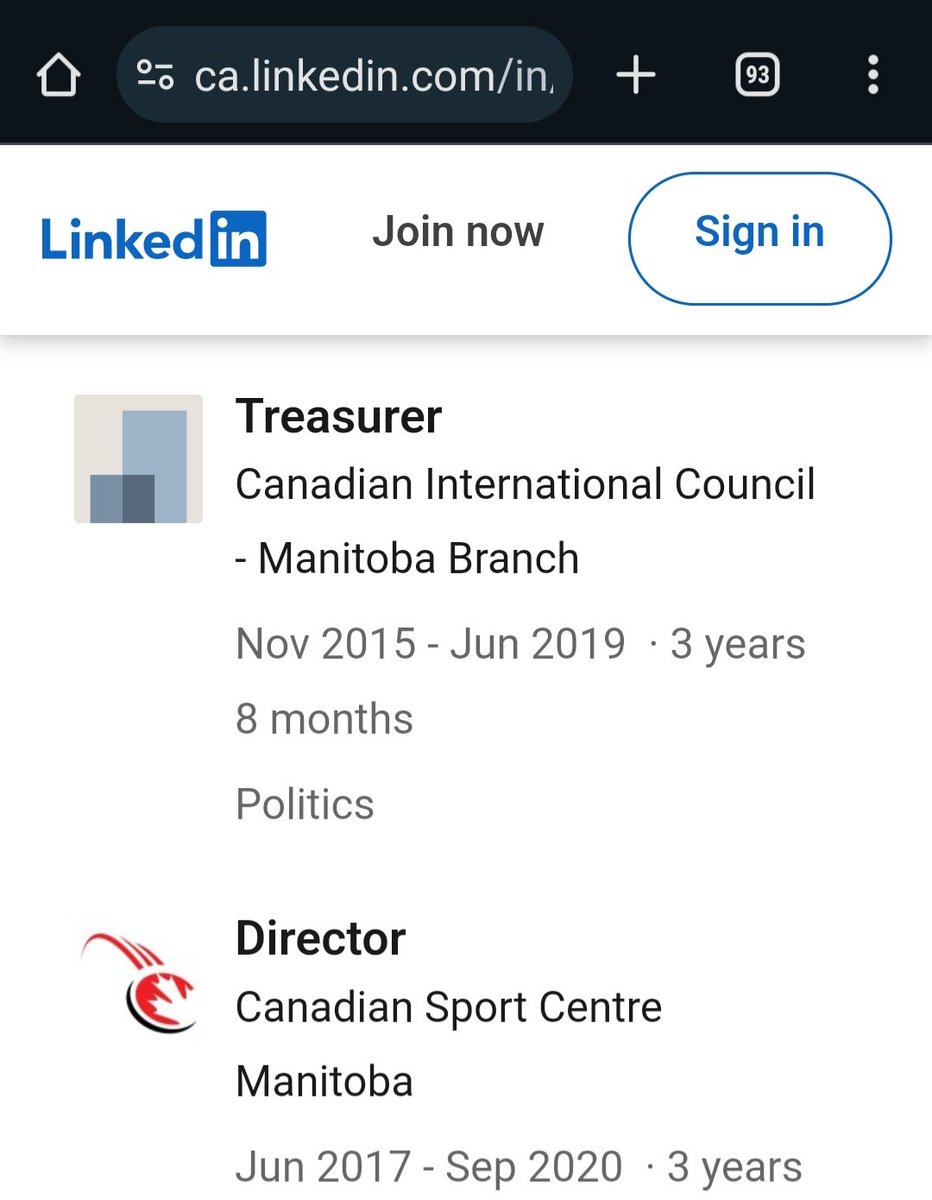Viewport: 932px width, 1200px height.
Task: Open Canadian Sport Centre Manitoba page
Action: 448,1007
